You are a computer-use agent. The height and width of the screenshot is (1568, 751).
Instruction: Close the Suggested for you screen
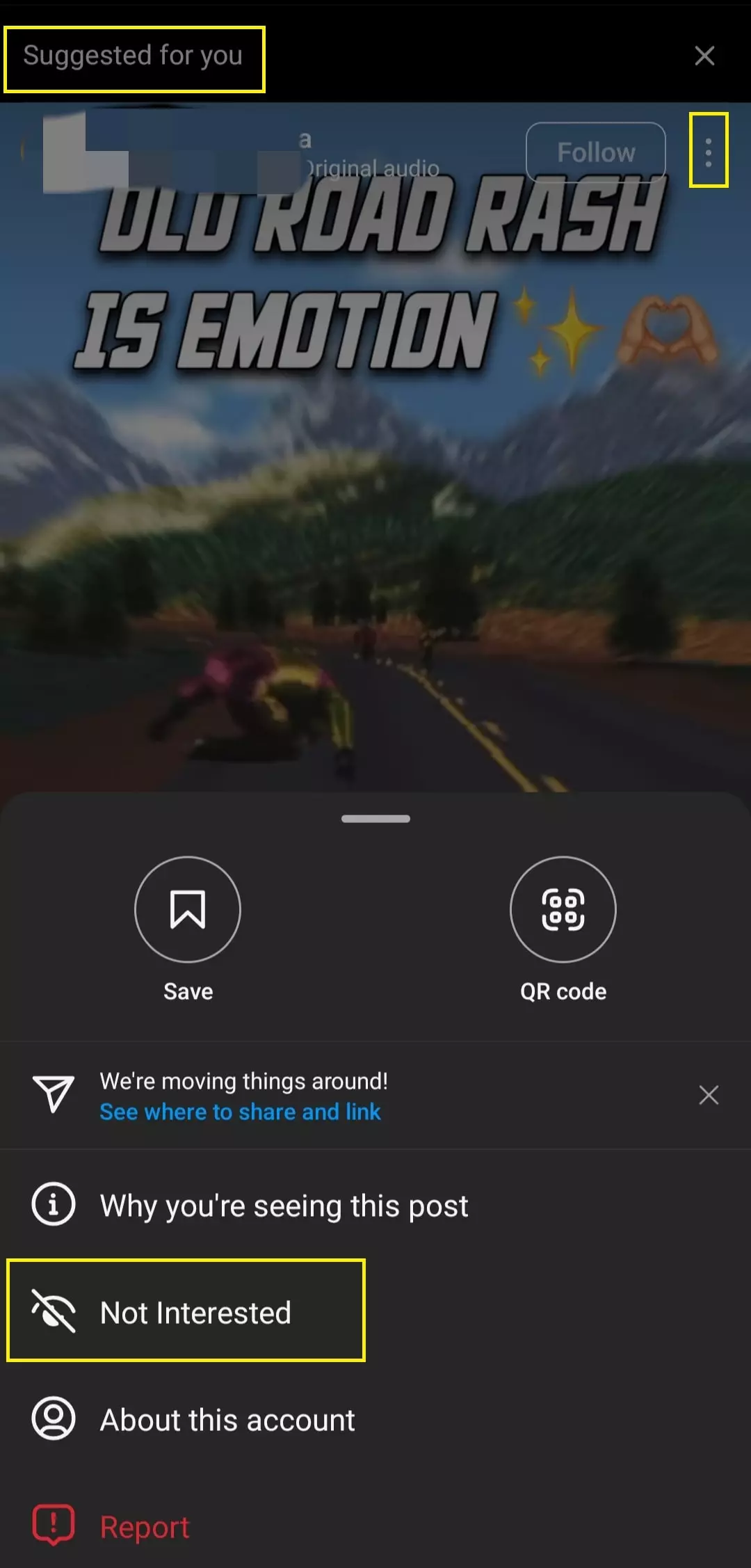pyautogui.click(x=704, y=56)
